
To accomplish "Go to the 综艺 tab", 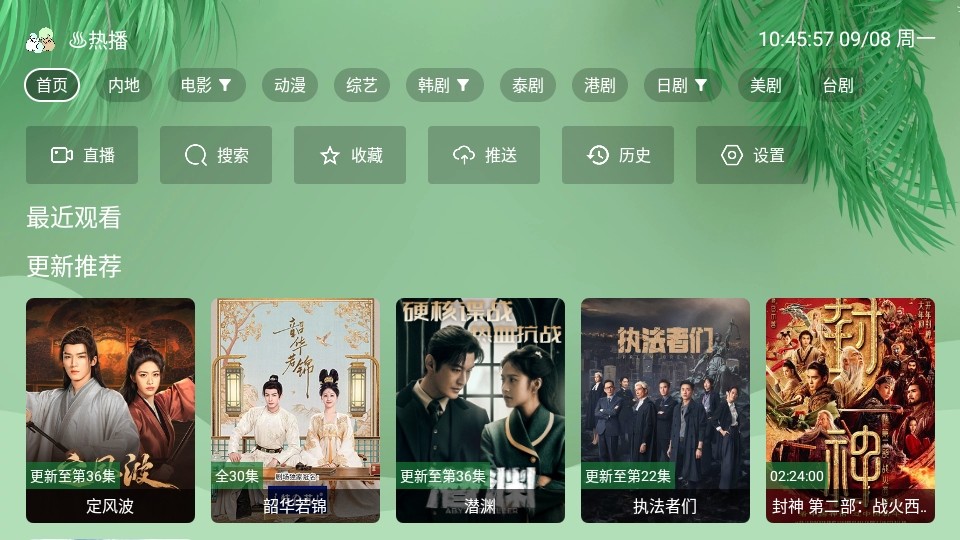I will pos(362,85).
